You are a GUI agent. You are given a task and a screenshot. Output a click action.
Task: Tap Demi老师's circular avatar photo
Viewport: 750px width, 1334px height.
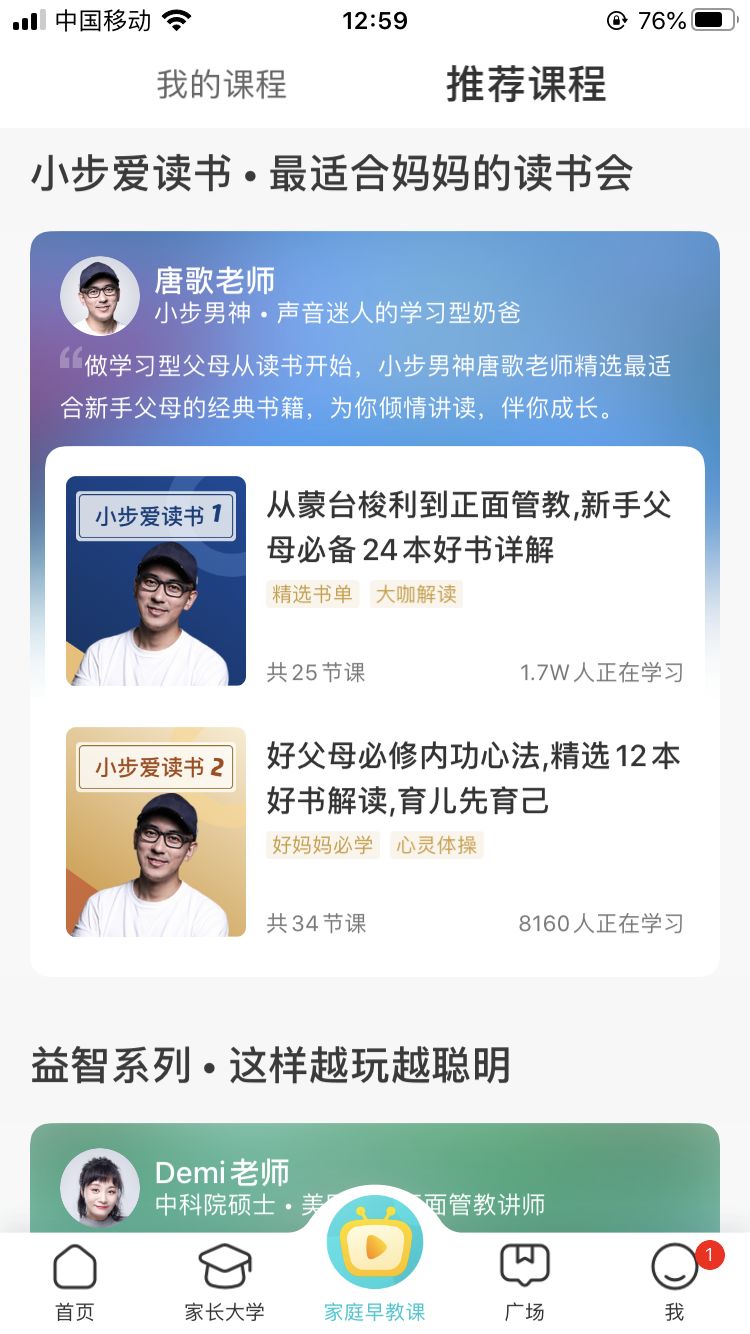click(x=99, y=1187)
